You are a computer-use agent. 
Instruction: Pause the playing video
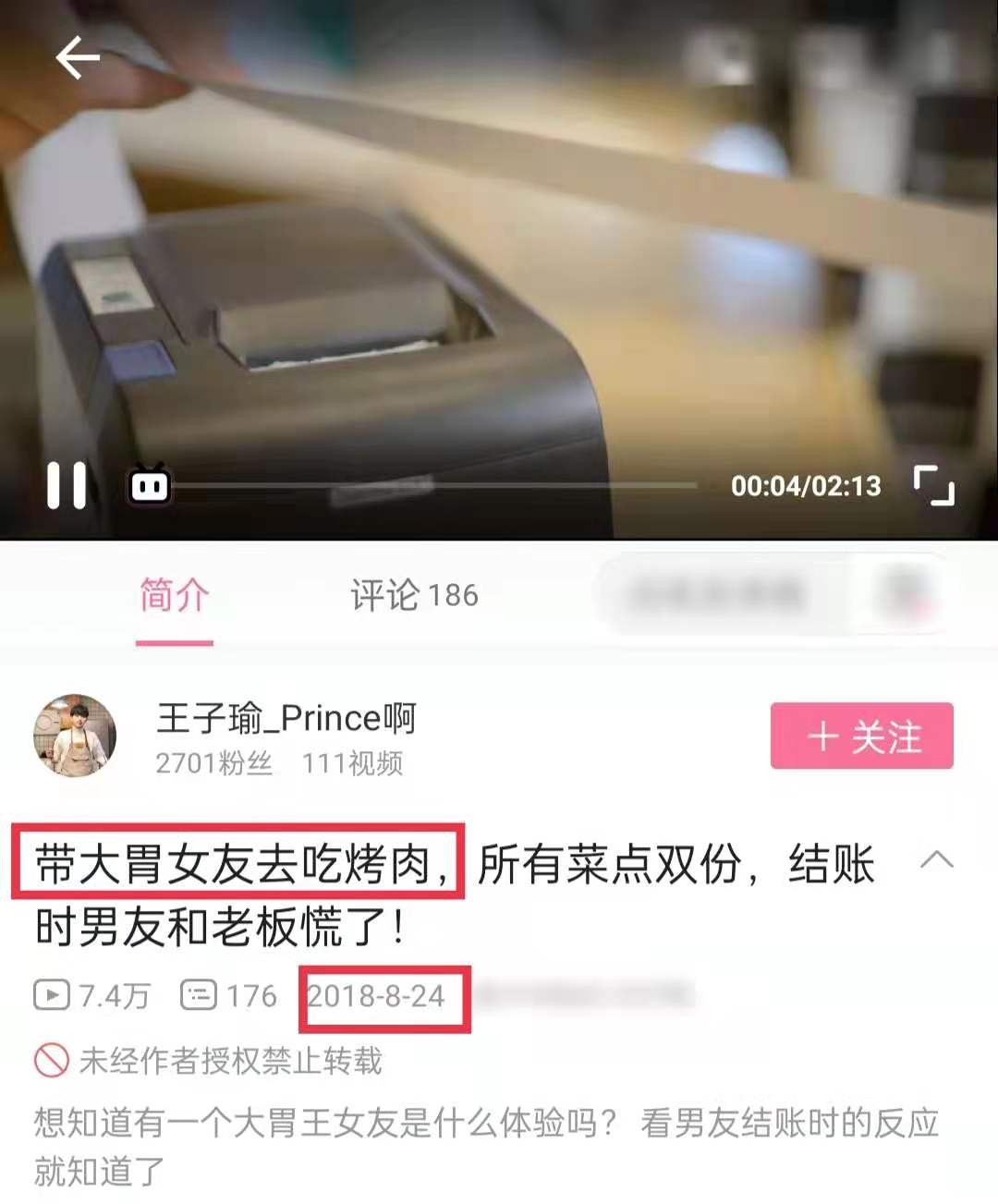point(67,485)
